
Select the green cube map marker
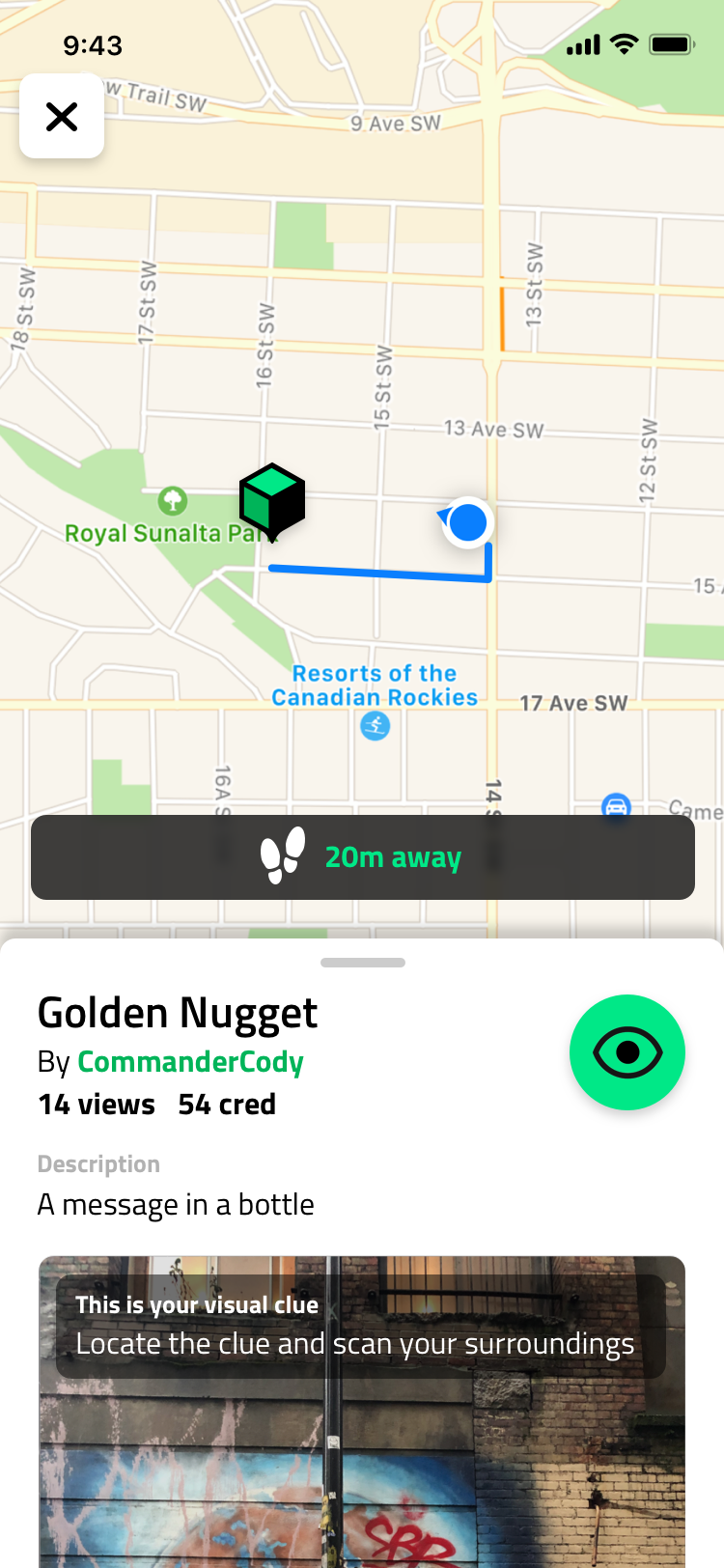[x=272, y=499]
